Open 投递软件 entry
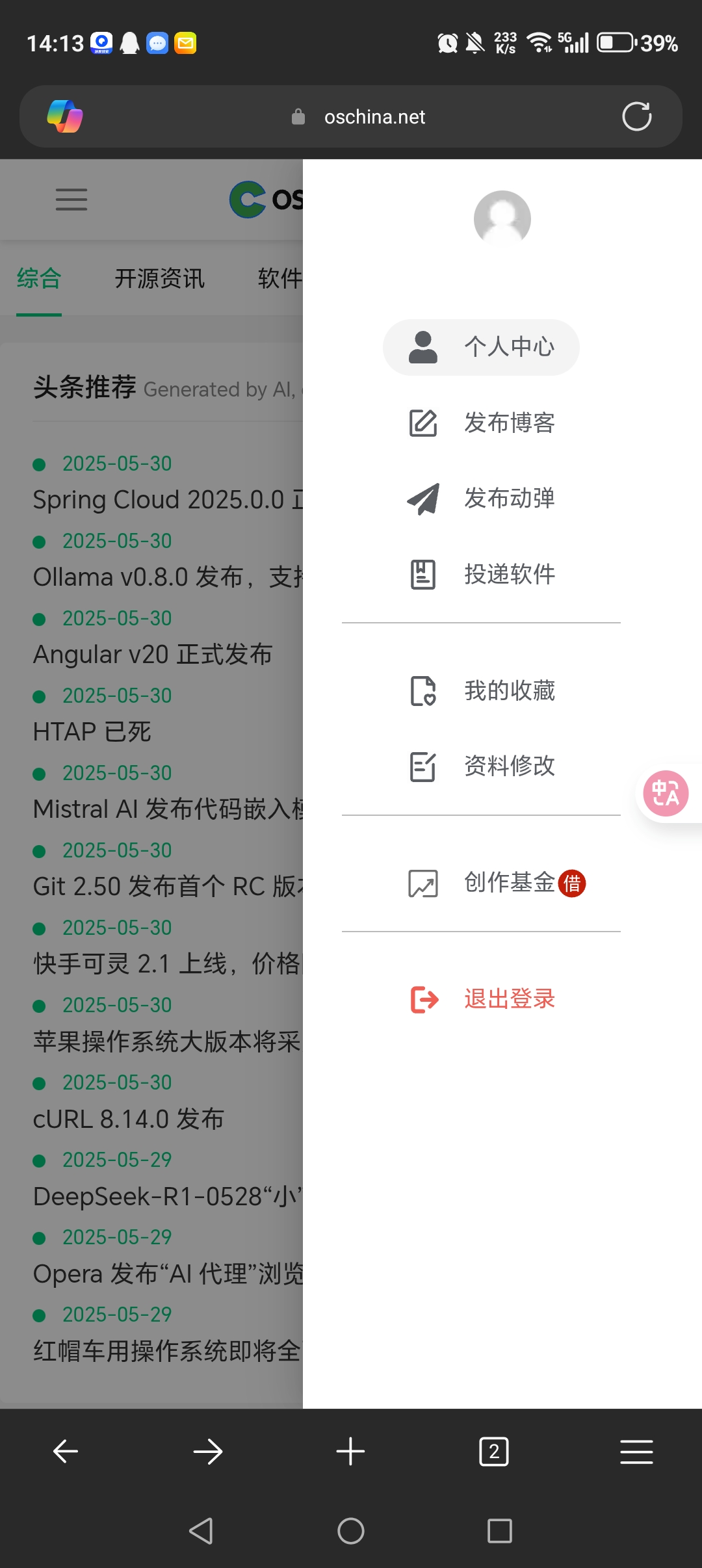This screenshot has width=702, height=1568. pyautogui.click(x=481, y=575)
